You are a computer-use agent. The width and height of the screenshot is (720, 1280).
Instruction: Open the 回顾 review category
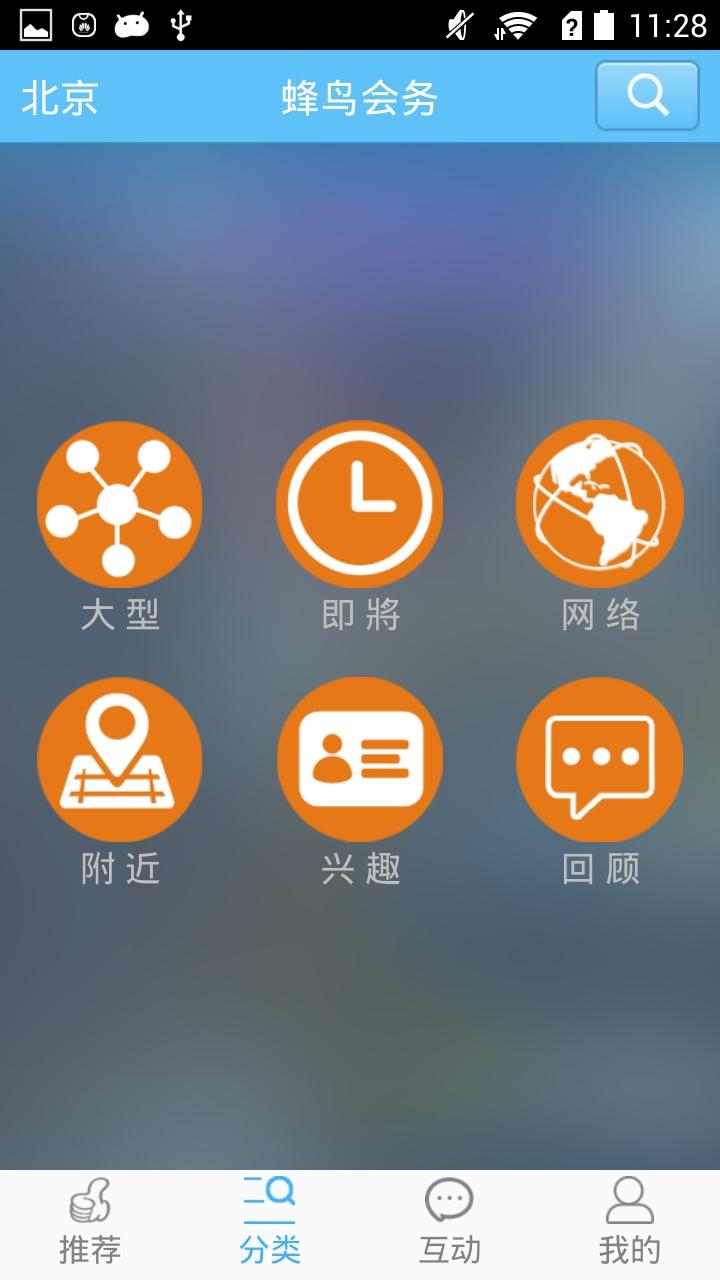point(600,760)
